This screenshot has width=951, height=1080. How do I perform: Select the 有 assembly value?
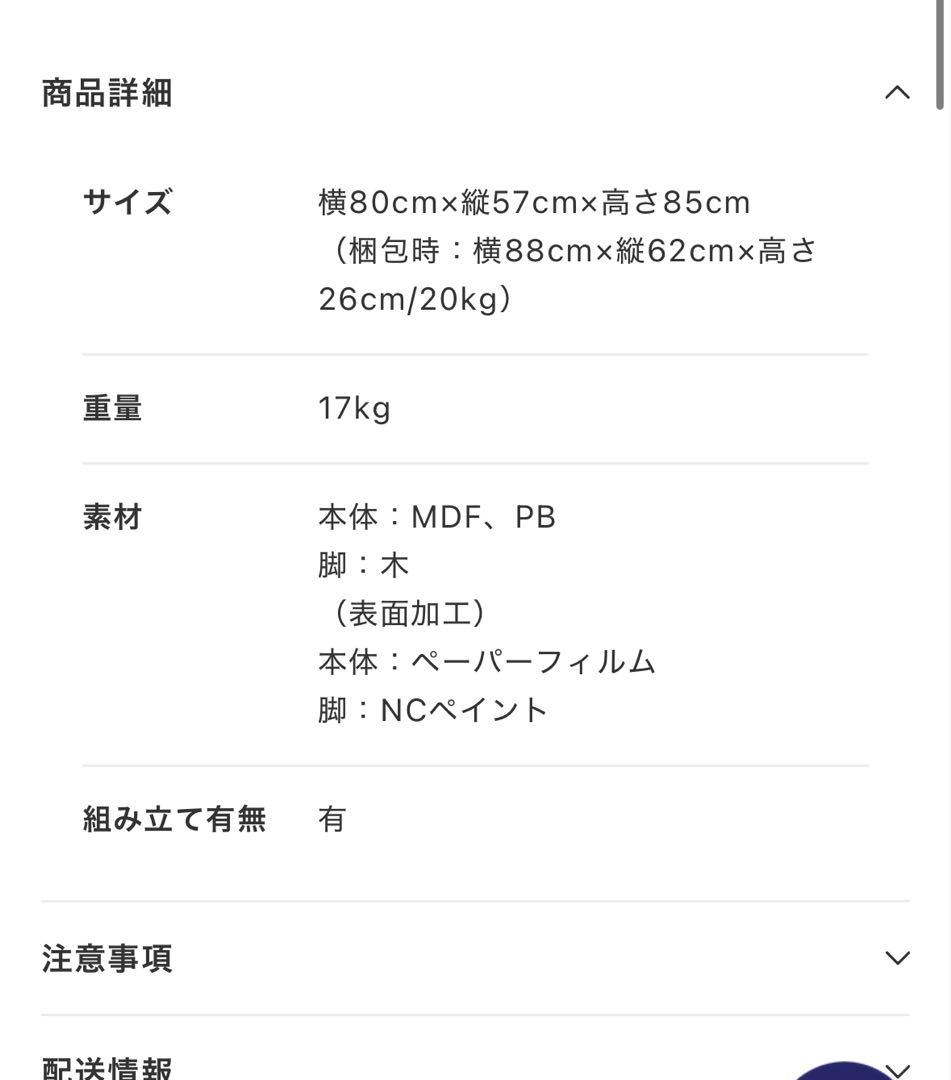tap(331, 817)
